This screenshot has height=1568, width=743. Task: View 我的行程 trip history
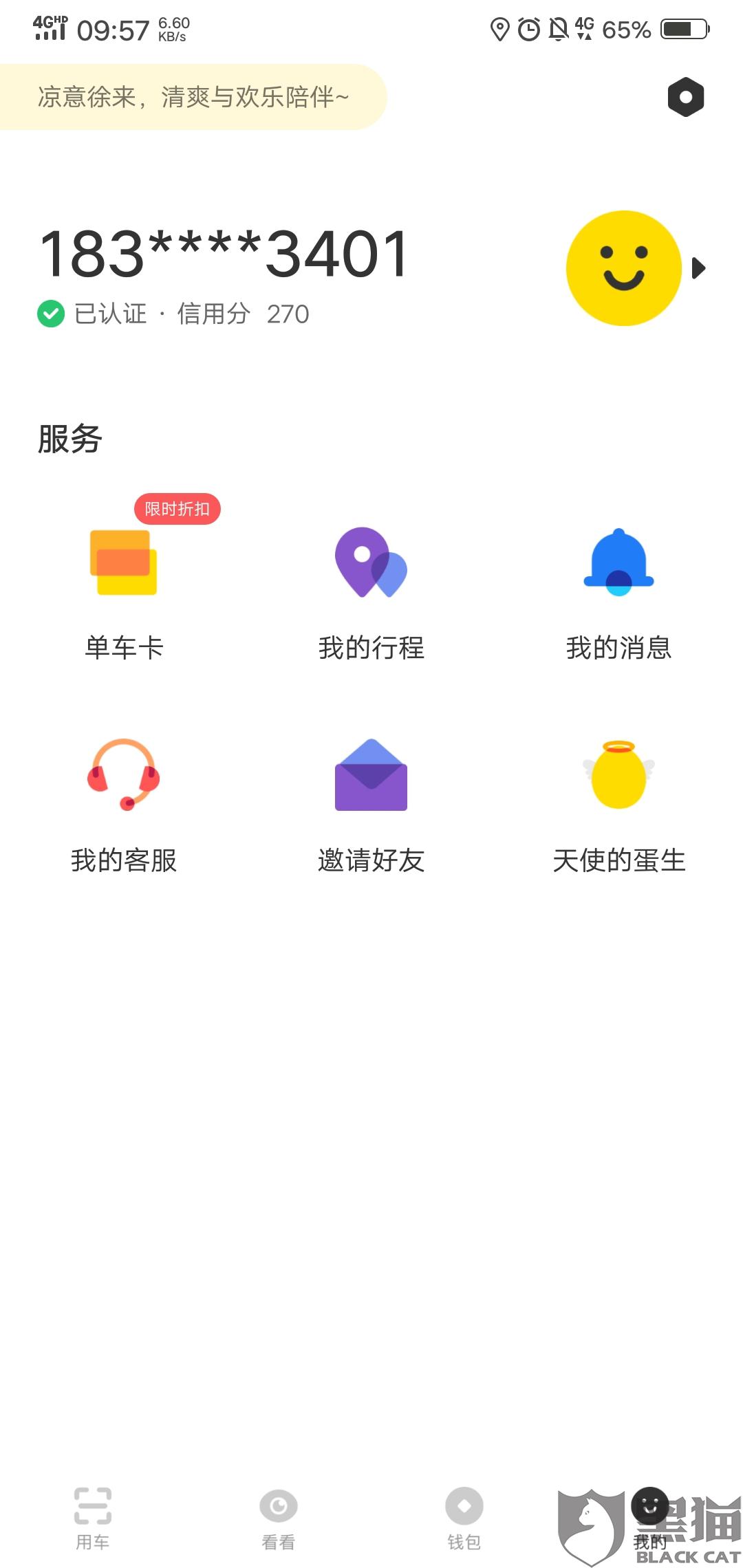pyautogui.click(x=371, y=590)
